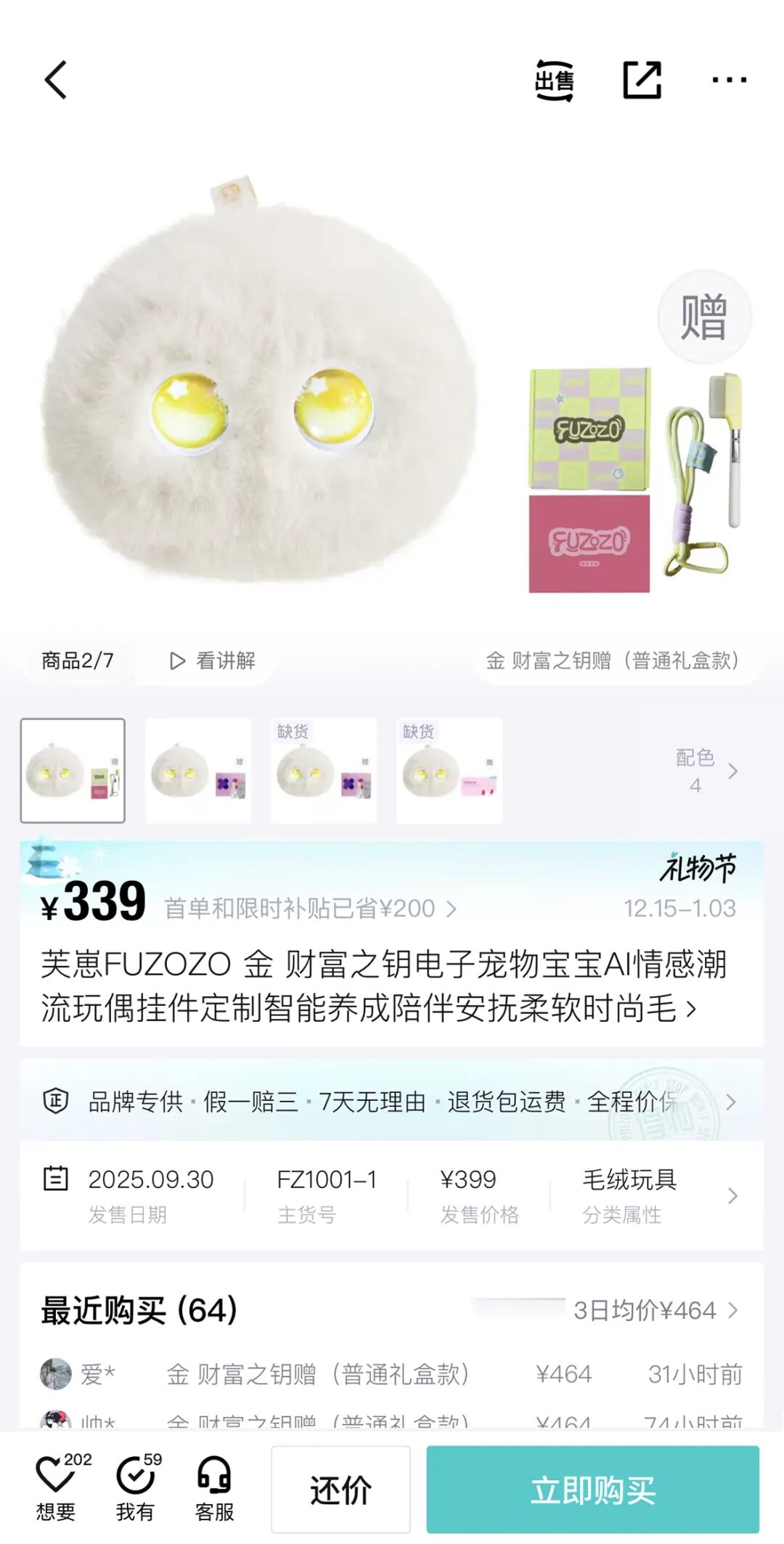Image resolution: width=784 pixels, height=1544 pixels.
Task: Open product details with release date 2025.09.30
Action: pyautogui.click(x=391, y=1195)
